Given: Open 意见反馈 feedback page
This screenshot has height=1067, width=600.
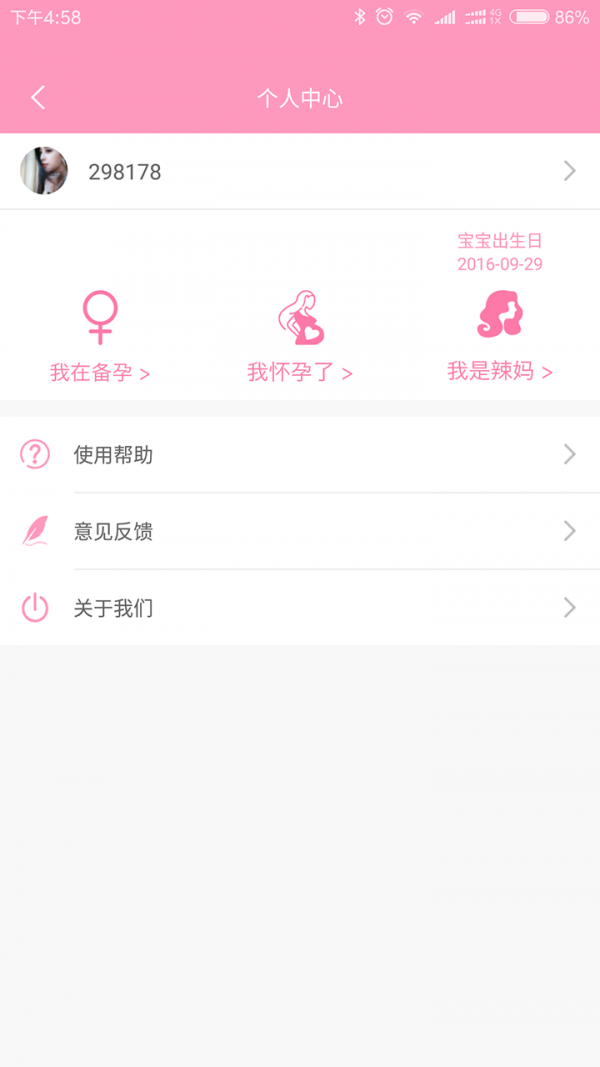Looking at the screenshot, I should [300, 531].
